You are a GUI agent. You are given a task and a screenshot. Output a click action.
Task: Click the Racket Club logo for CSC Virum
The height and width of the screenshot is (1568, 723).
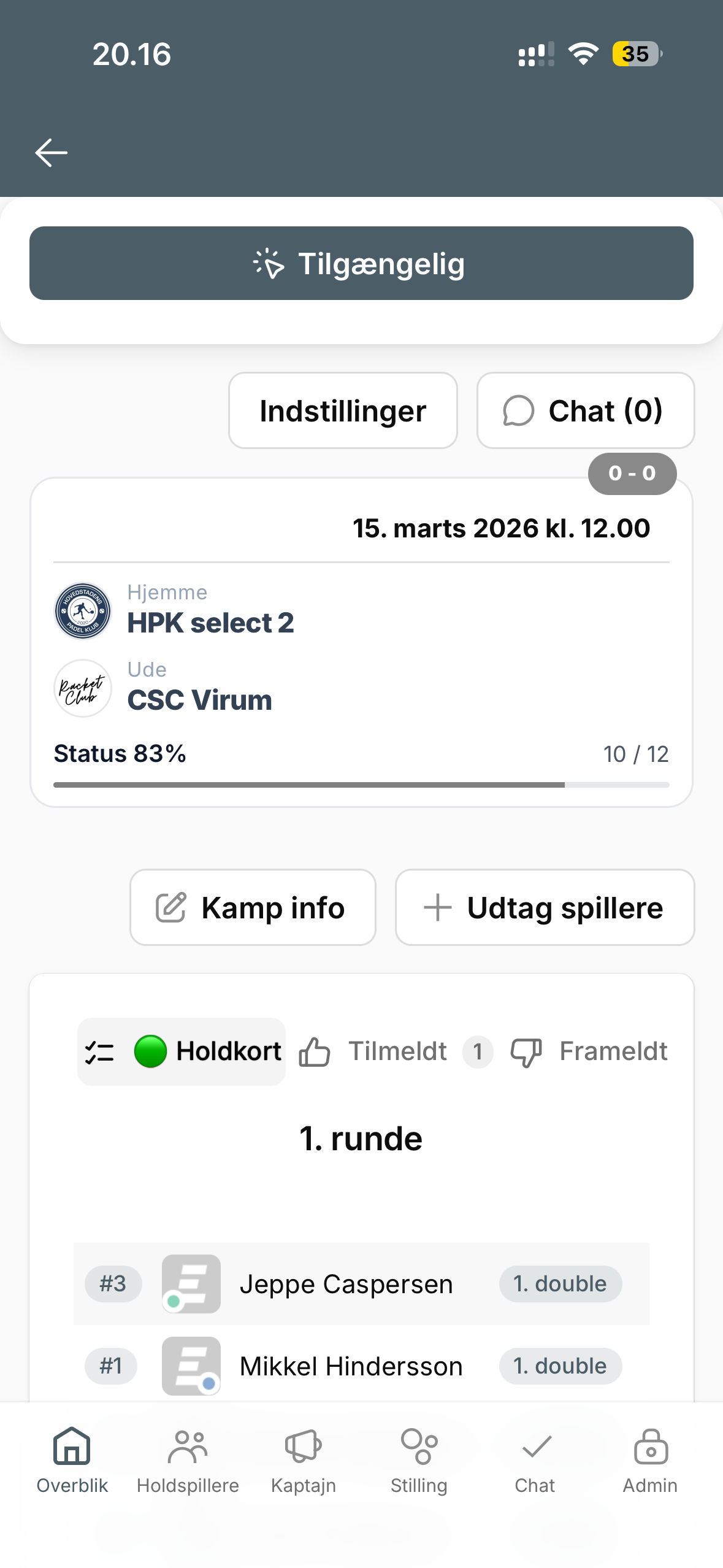point(82,688)
